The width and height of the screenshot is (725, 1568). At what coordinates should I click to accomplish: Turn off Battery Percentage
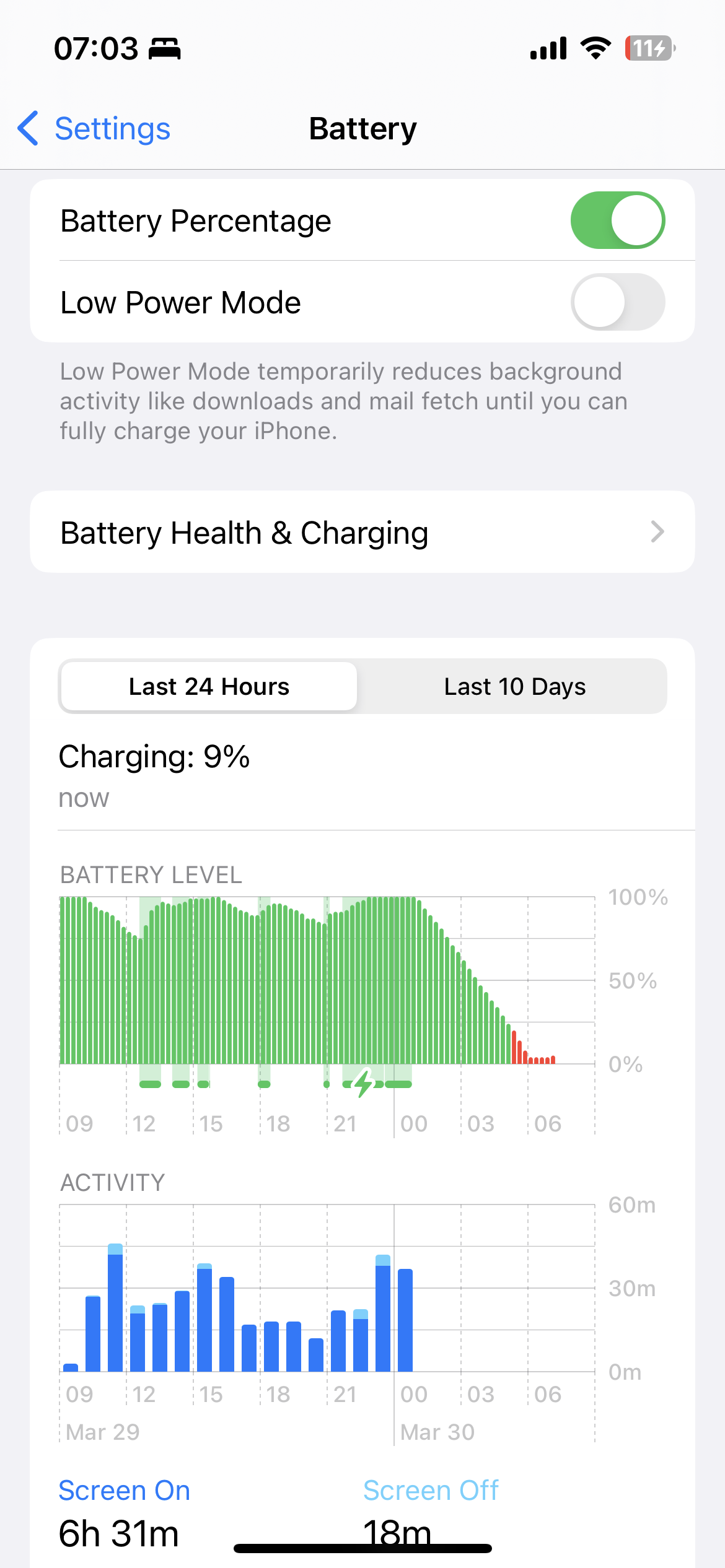(617, 220)
